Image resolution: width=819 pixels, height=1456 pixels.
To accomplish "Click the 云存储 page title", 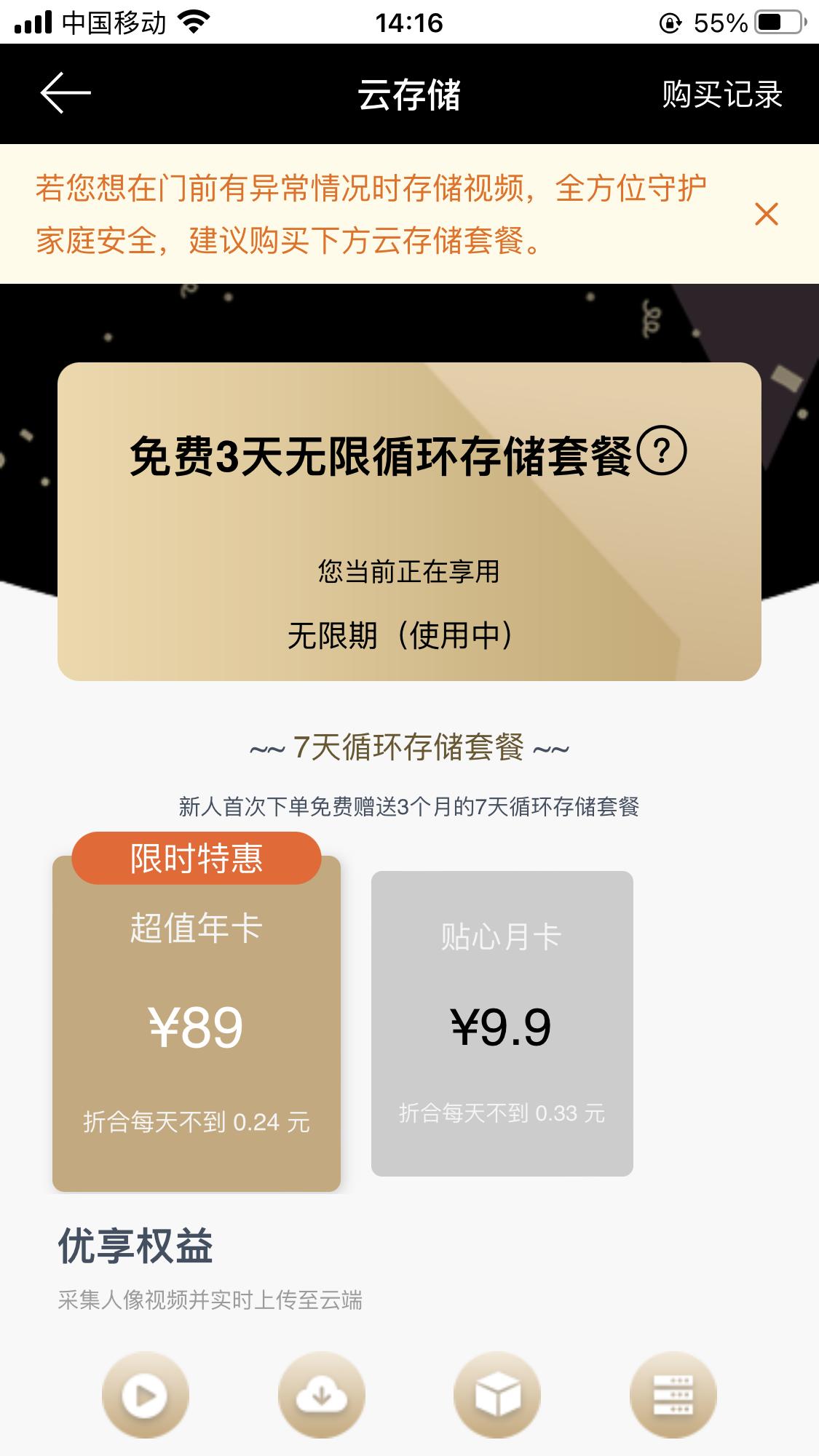I will 409,93.
